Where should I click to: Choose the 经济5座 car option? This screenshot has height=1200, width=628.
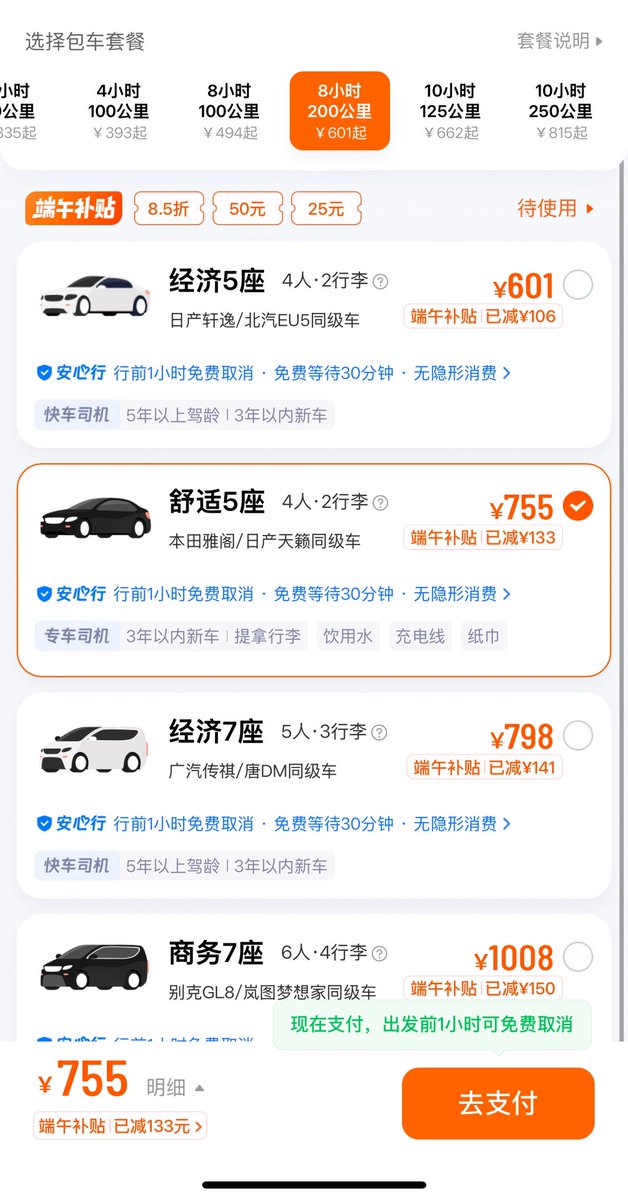[x=577, y=286]
